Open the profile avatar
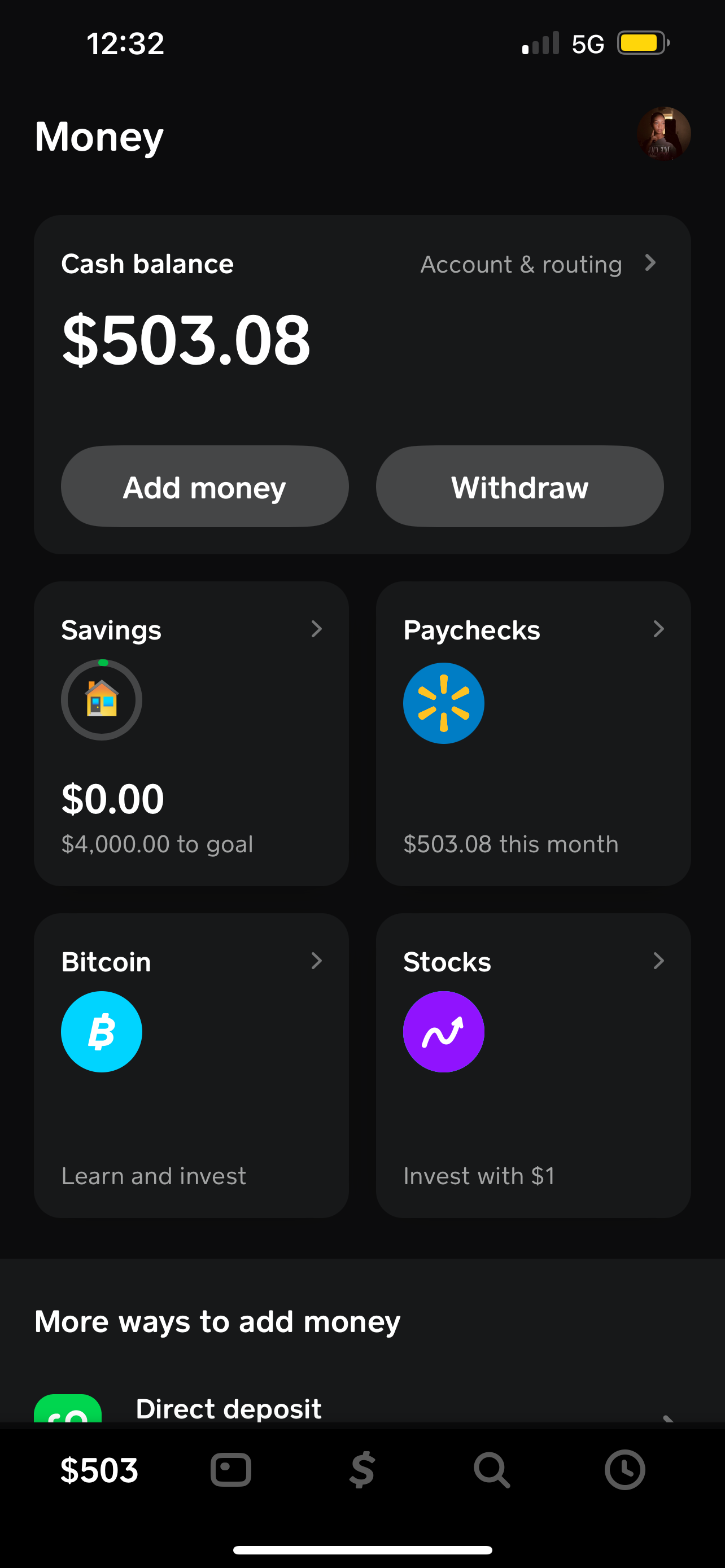This screenshot has height=1568, width=725. point(663,134)
